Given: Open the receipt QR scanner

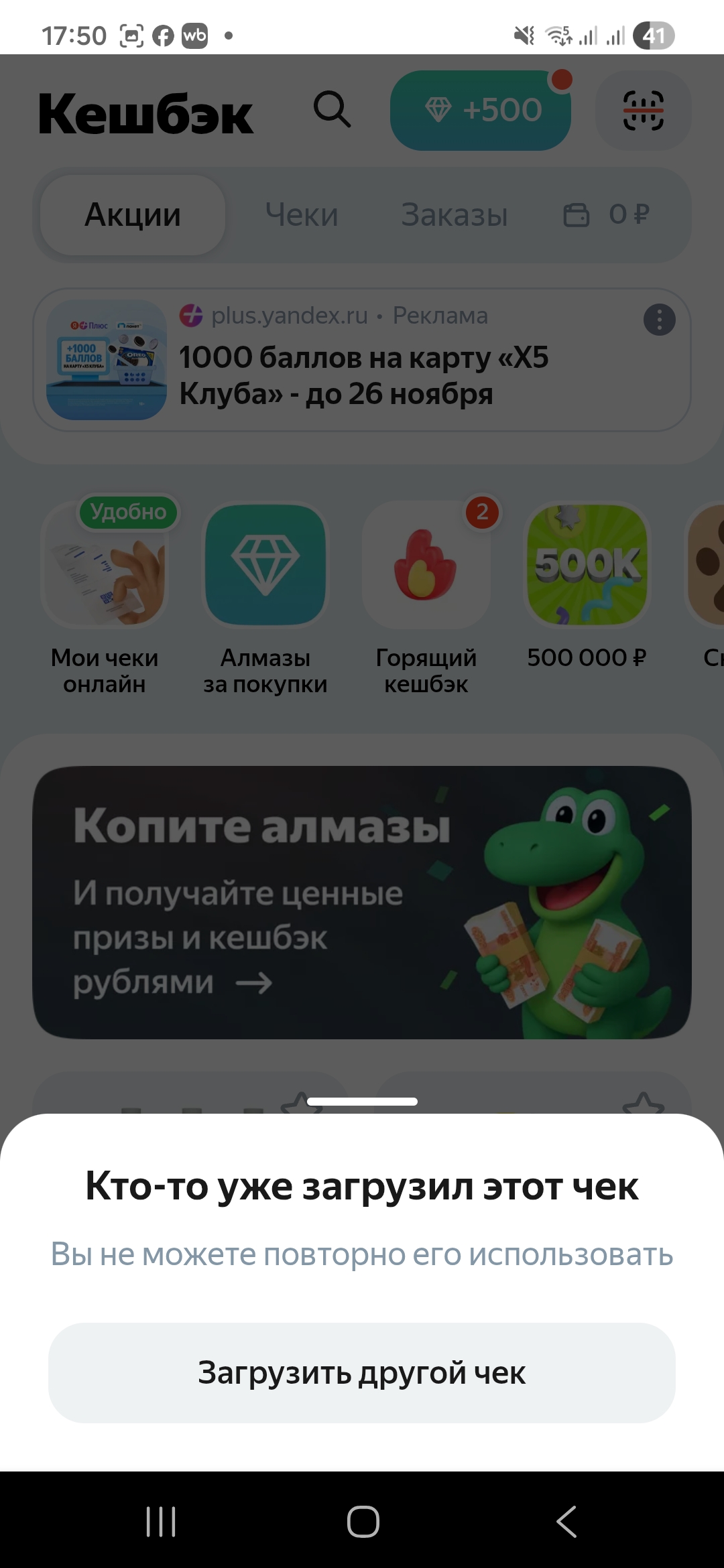Looking at the screenshot, I should pos(643,111).
